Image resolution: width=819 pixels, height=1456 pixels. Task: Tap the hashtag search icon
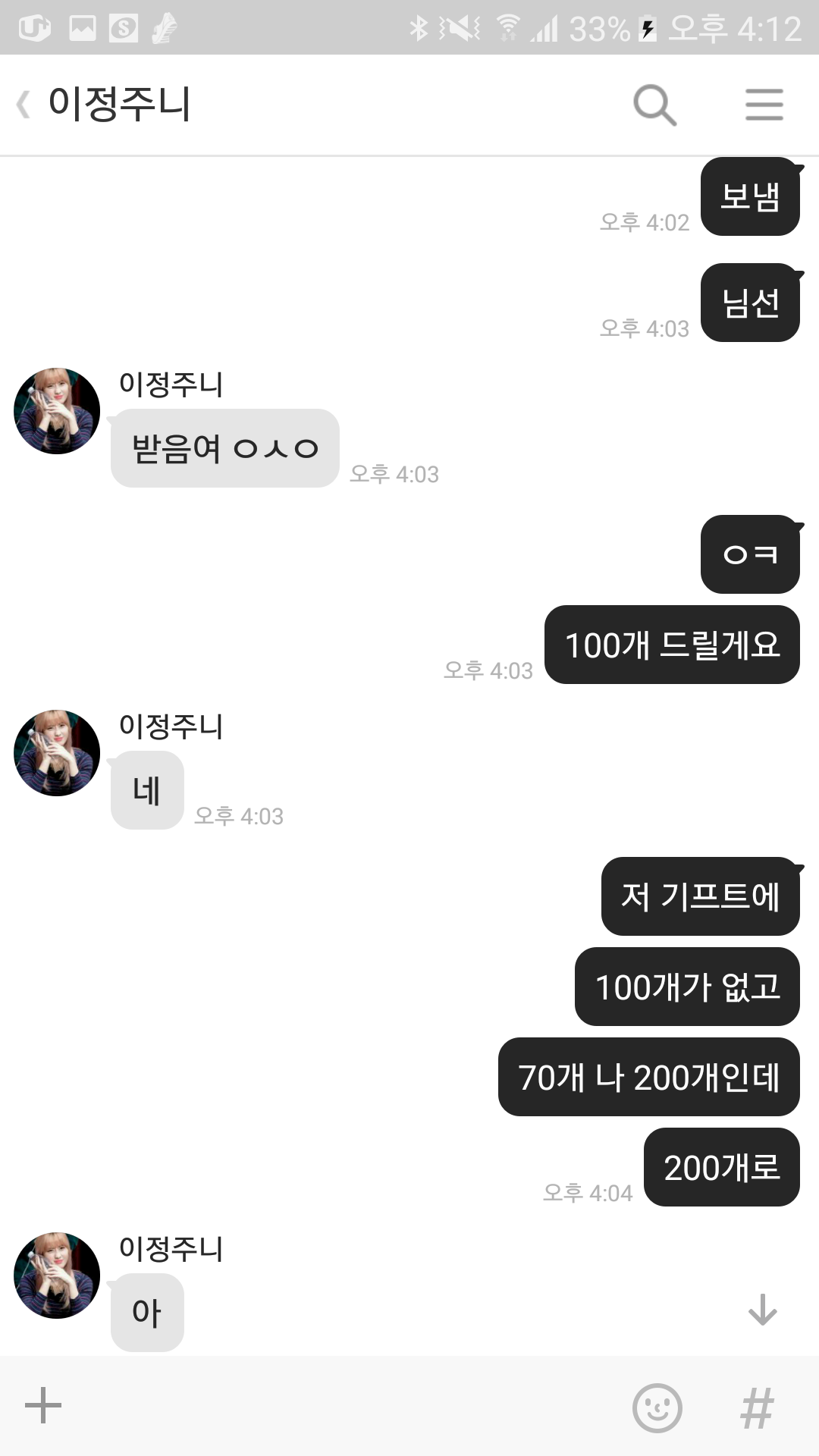[757, 1407]
